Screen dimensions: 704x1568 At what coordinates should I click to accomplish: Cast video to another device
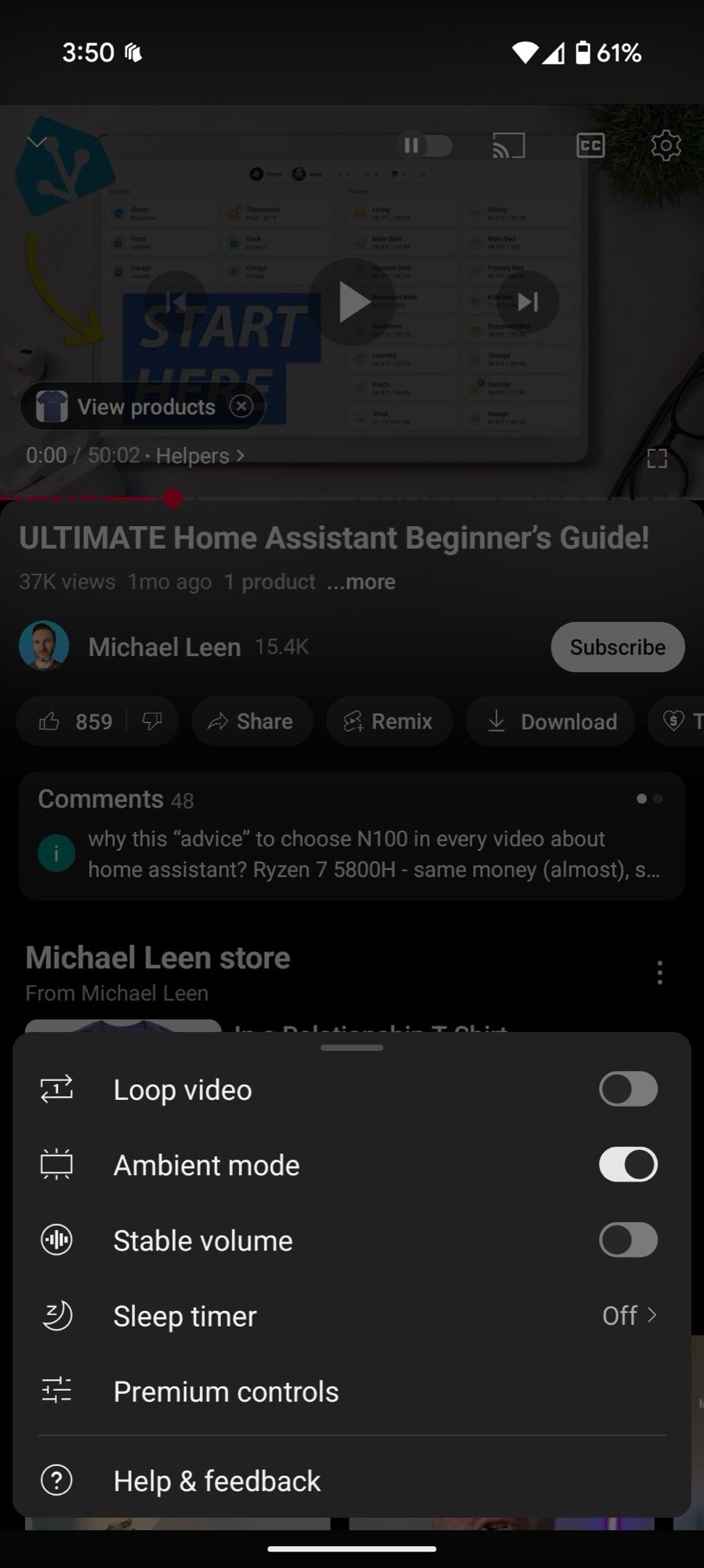tap(508, 145)
